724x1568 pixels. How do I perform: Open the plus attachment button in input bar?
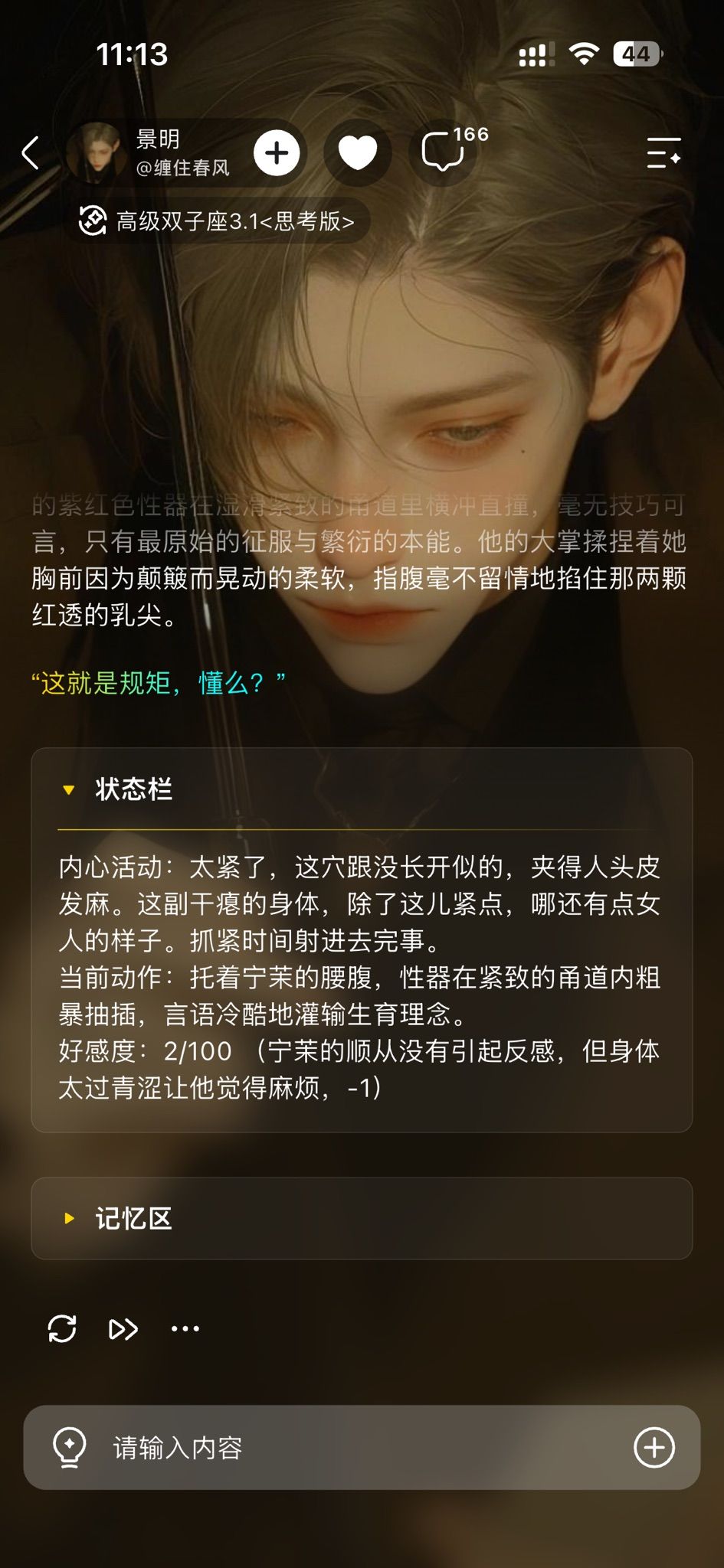(x=654, y=1447)
